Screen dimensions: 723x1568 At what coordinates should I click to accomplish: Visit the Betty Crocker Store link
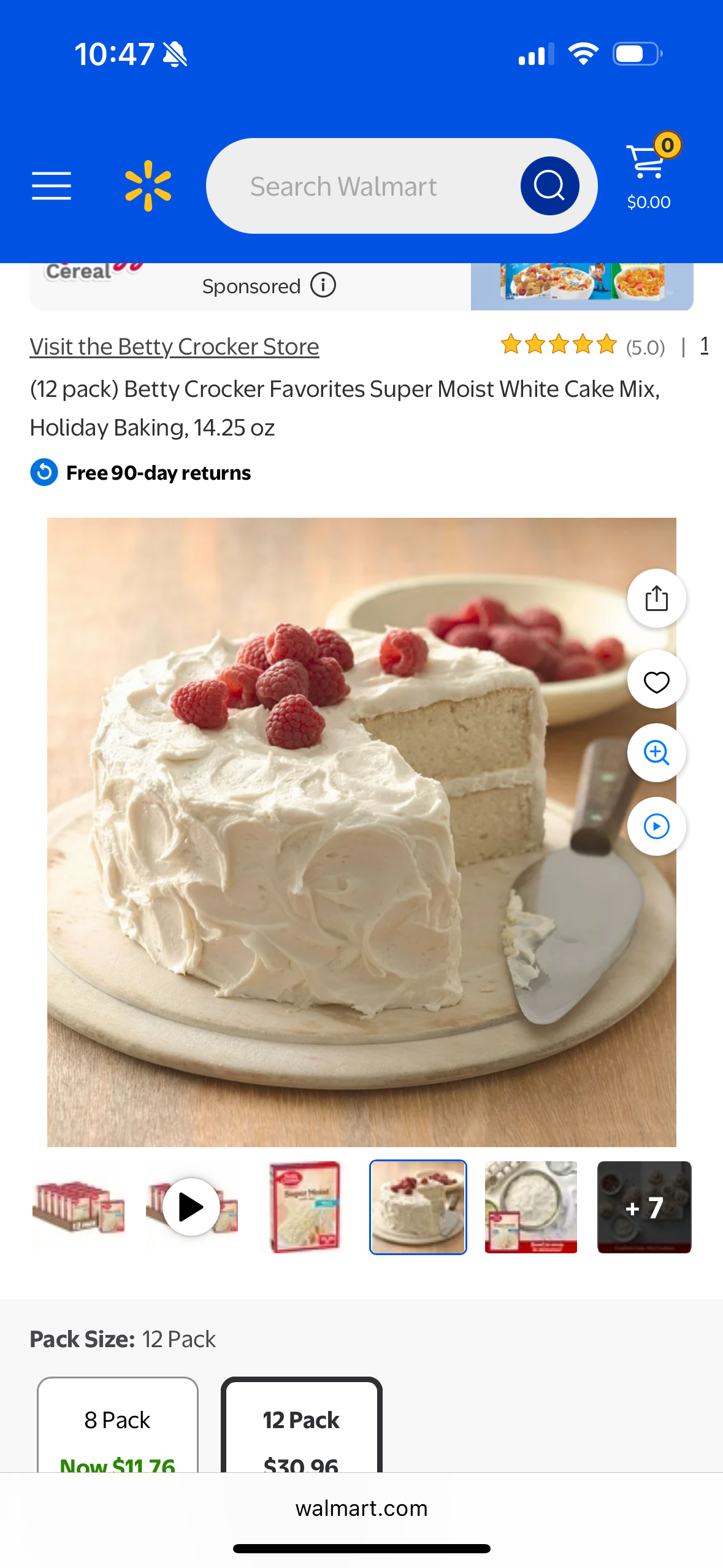click(x=175, y=347)
